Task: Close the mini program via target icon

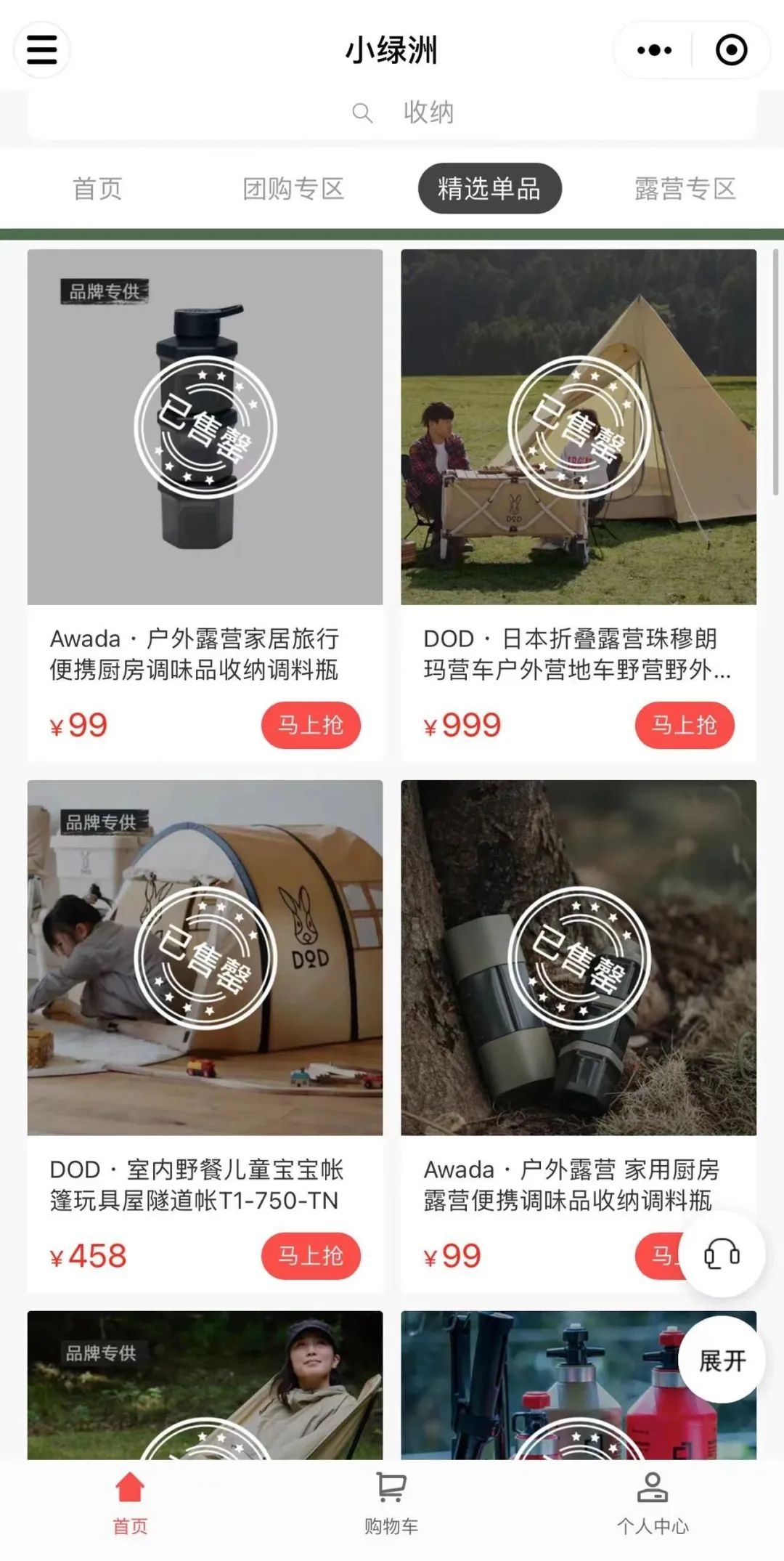Action: click(731, 50)
